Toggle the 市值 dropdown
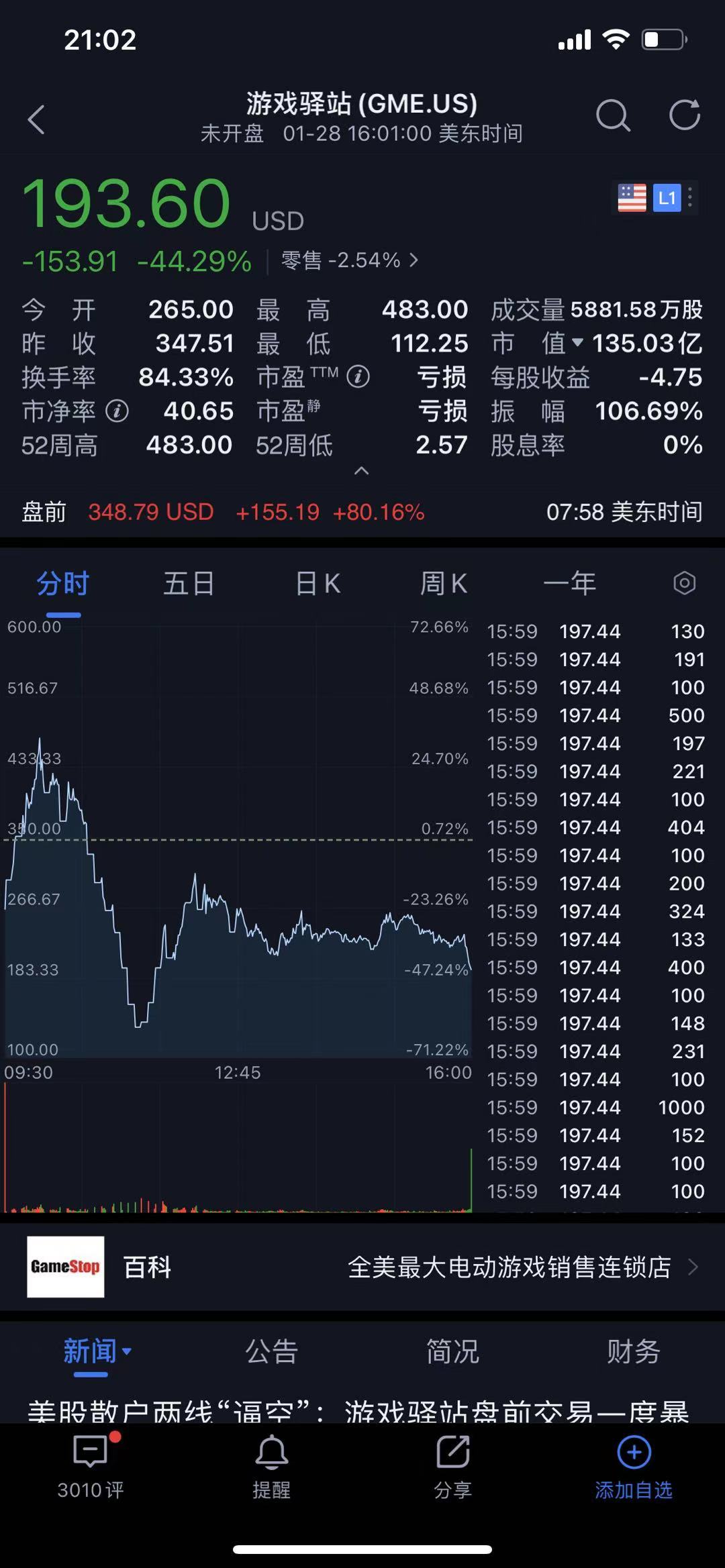The image size is (725, 1568). (577, 343)
